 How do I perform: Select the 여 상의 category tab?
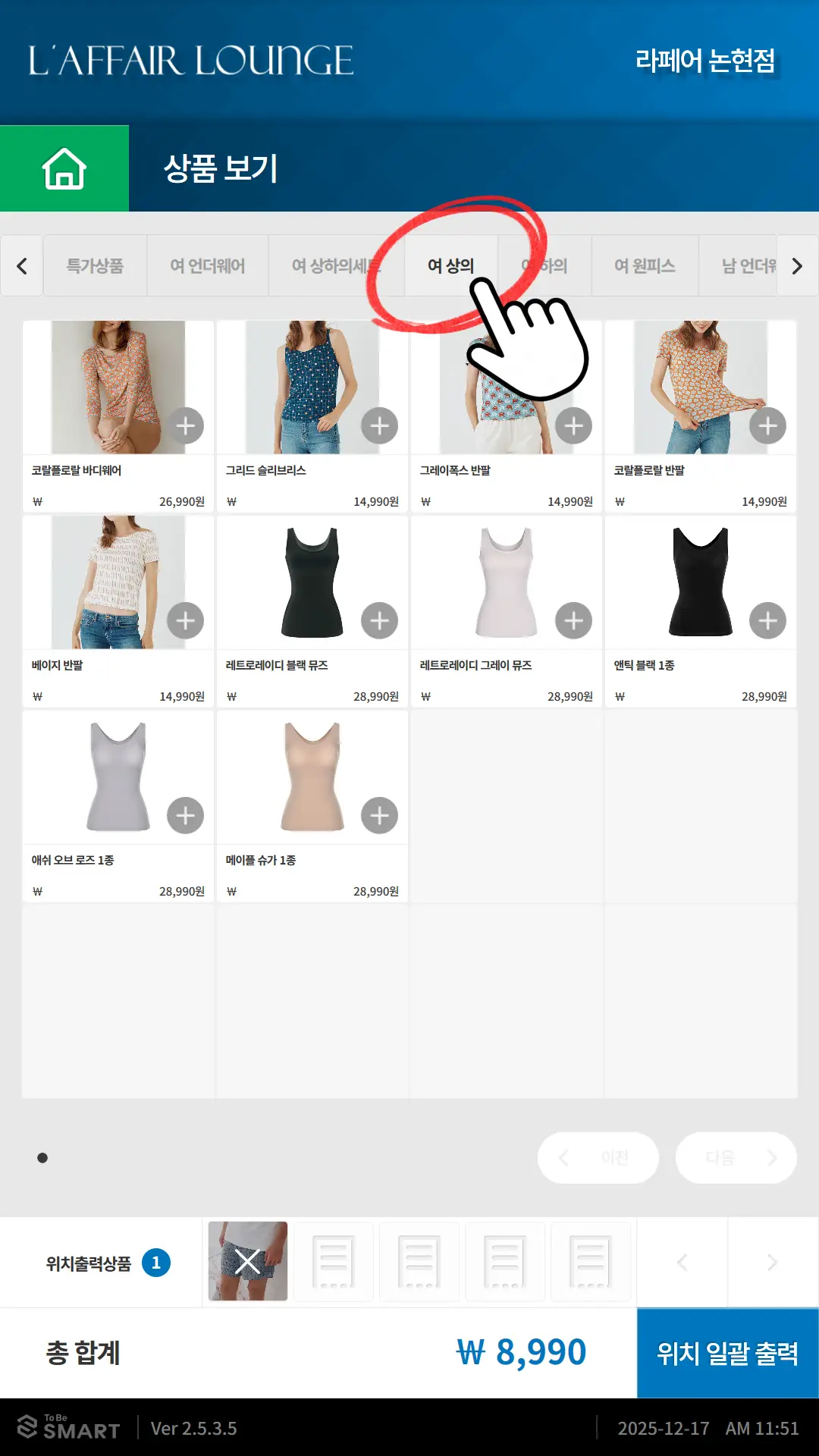[x=451, y=265]
